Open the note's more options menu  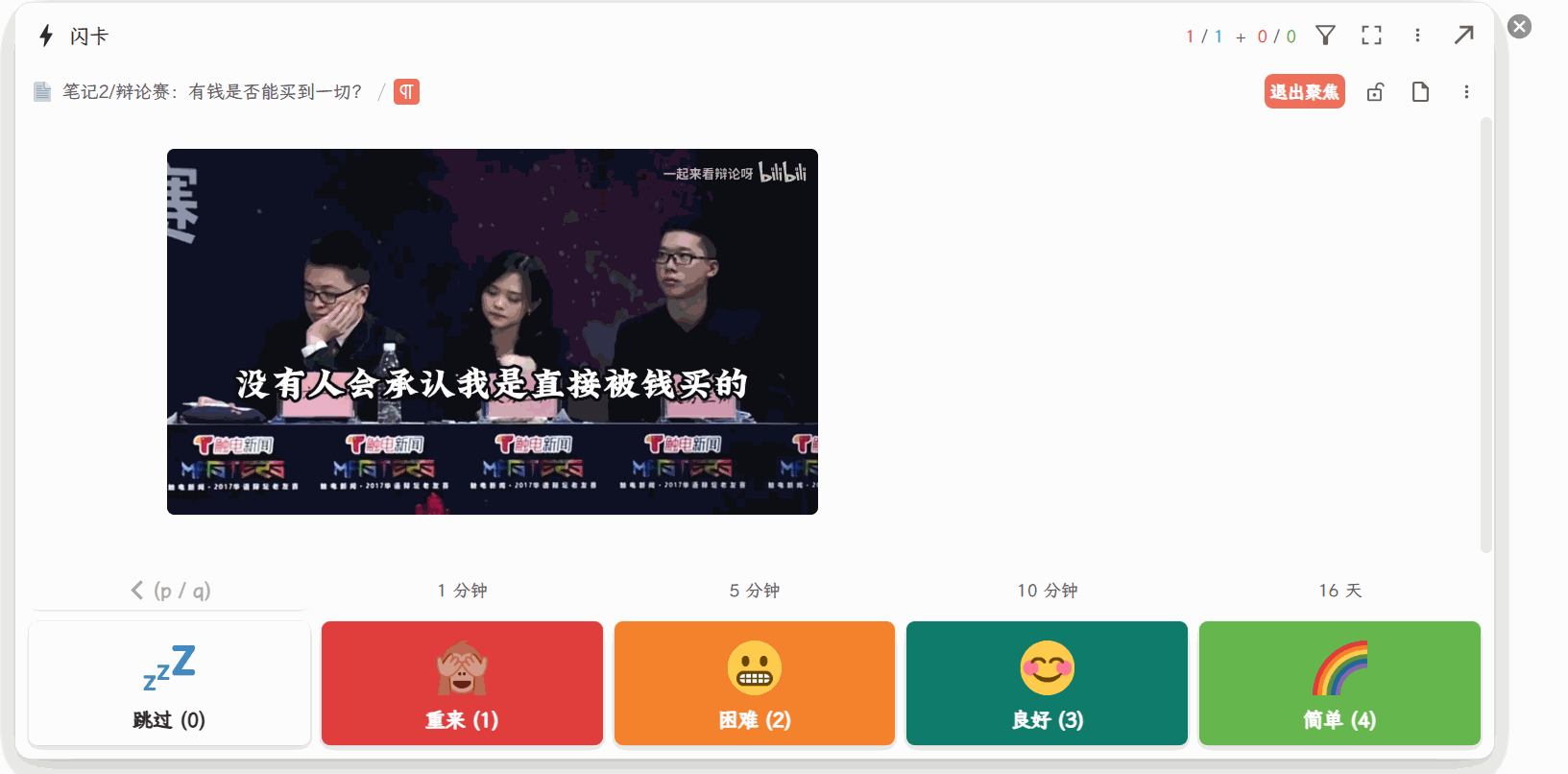coord(1466,92)
